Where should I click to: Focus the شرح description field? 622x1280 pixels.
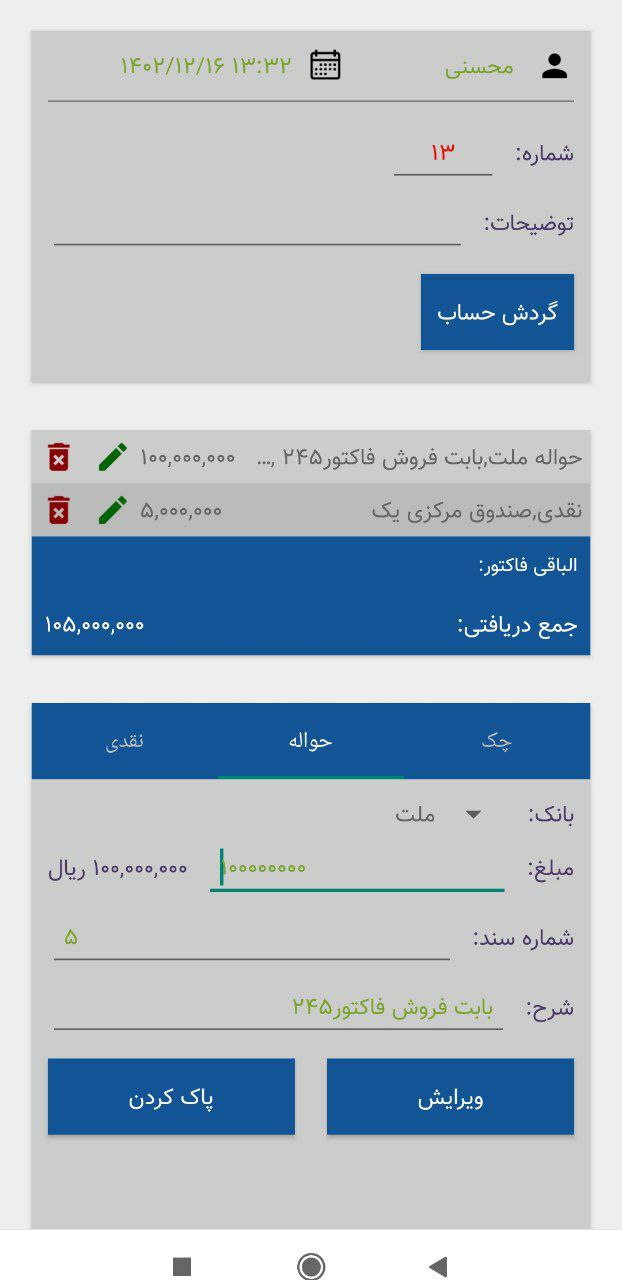pos(278,1007)
